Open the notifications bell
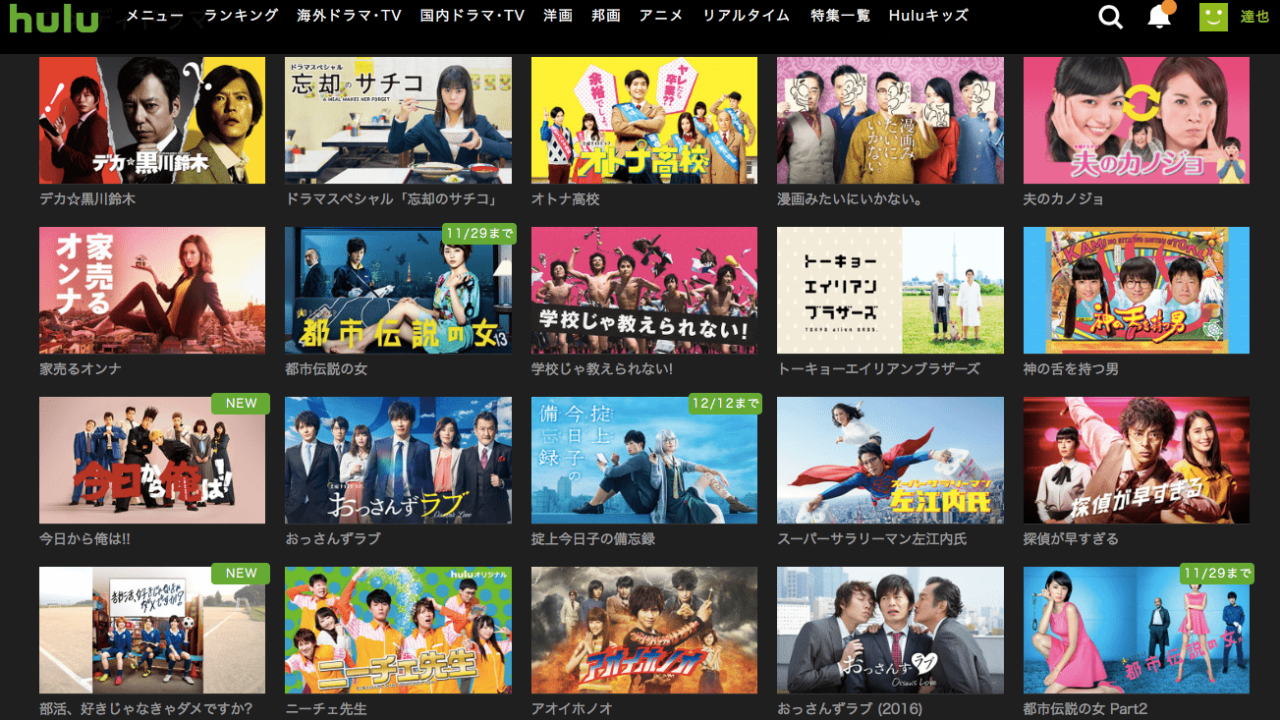The height and width of the screenshot is (720, 1280). pyautogui.click(x=1159, y=16)
